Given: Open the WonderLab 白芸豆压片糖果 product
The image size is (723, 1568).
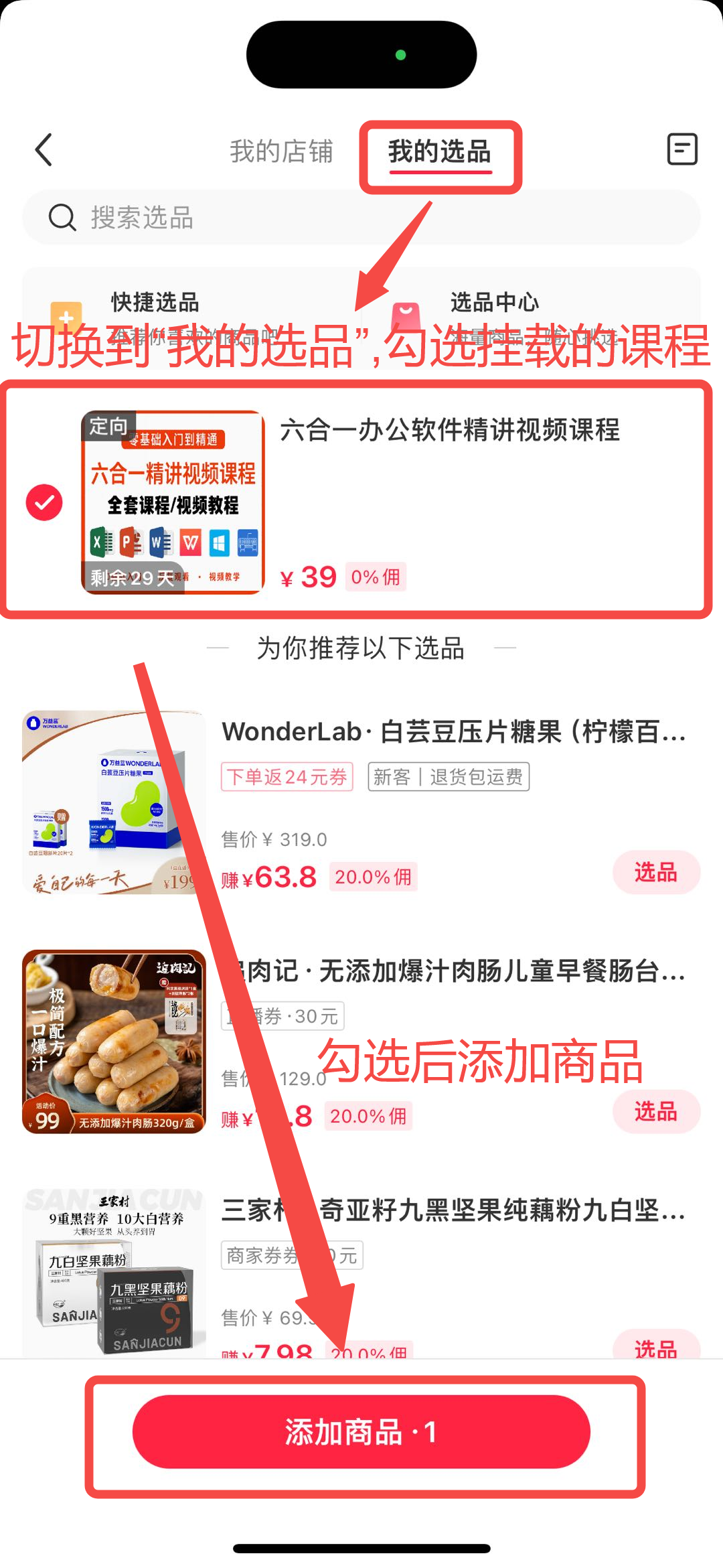Looking at the screenshot, I should point(453,732).
